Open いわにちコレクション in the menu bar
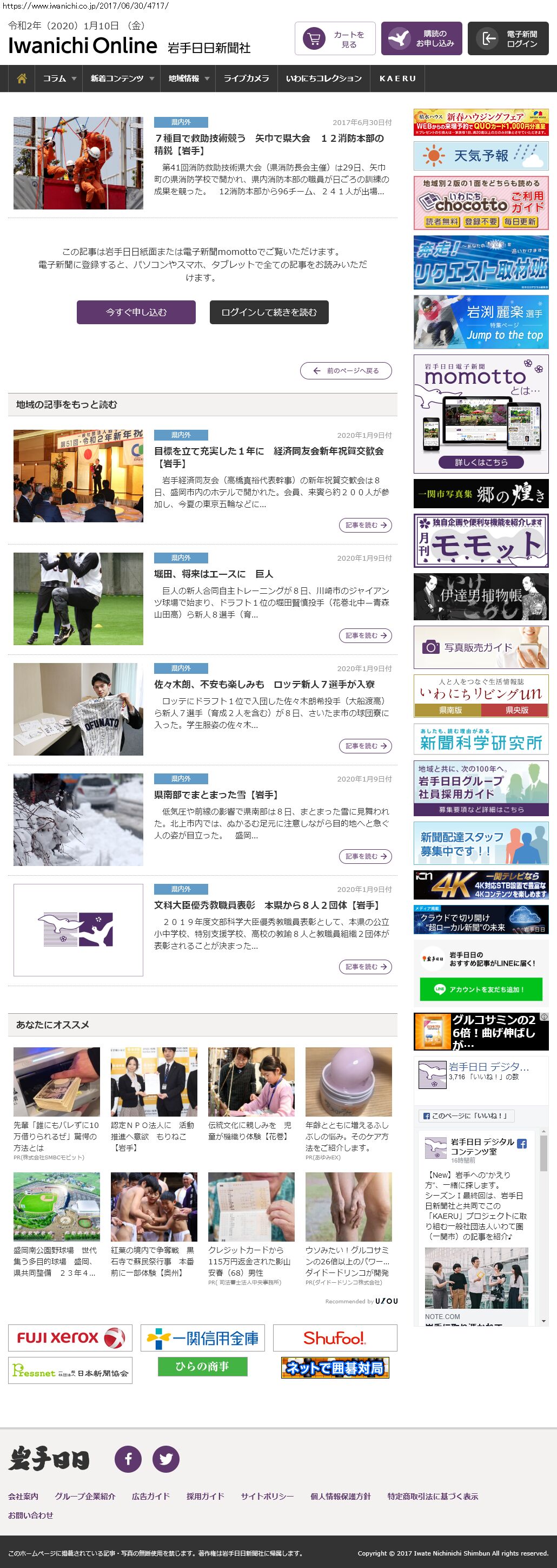This screenshot has height=1568, width=557. pos(323,78)
